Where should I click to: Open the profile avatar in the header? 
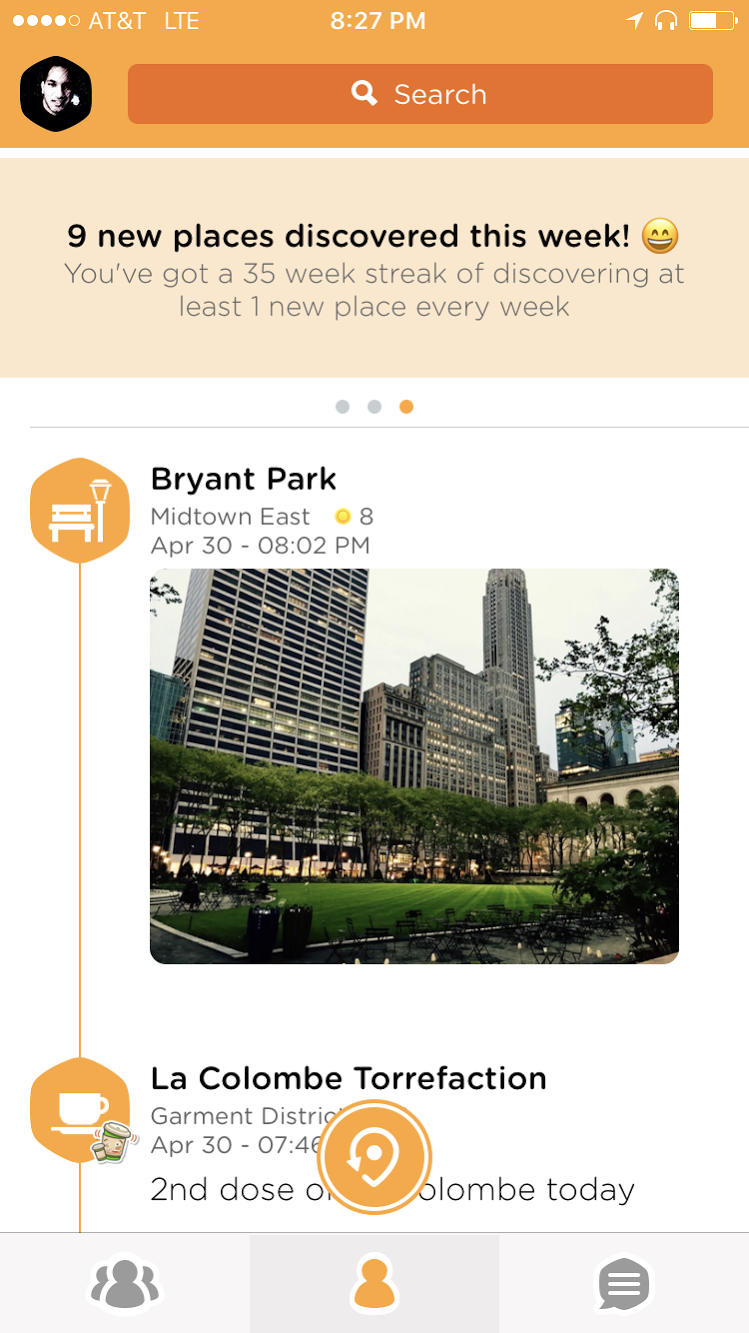click(x=56, y=94)
